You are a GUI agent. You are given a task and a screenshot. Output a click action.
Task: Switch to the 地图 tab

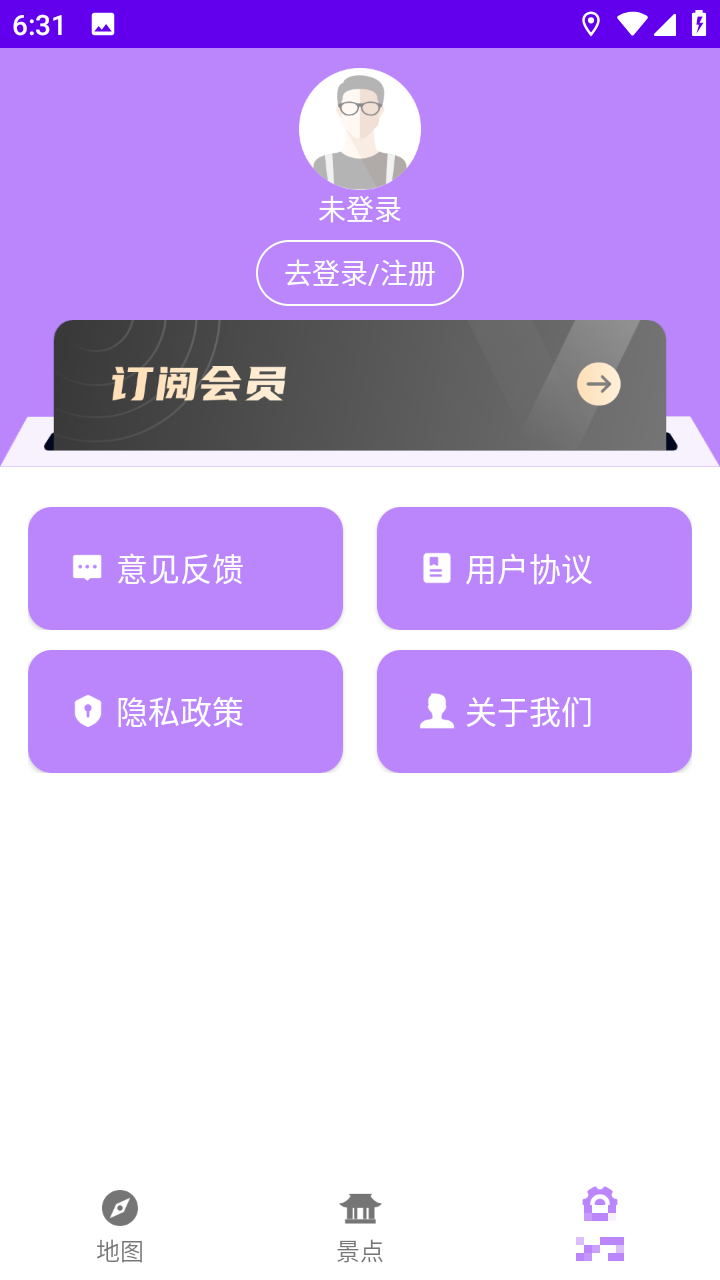coord(120,1225)
